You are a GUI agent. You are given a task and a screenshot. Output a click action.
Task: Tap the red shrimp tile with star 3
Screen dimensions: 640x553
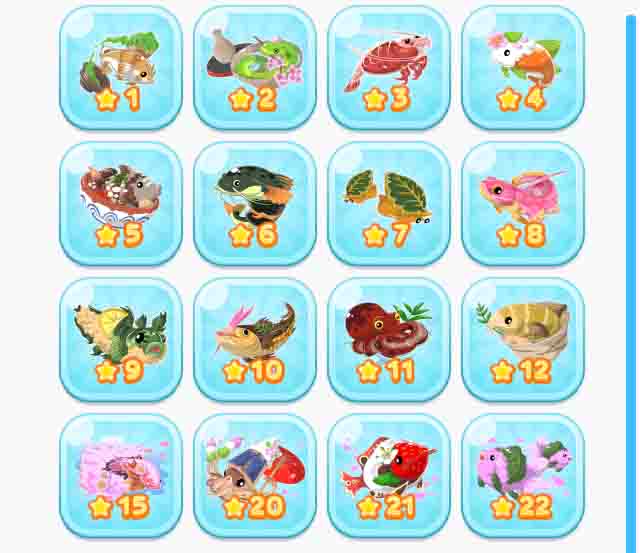coord(389,67)
